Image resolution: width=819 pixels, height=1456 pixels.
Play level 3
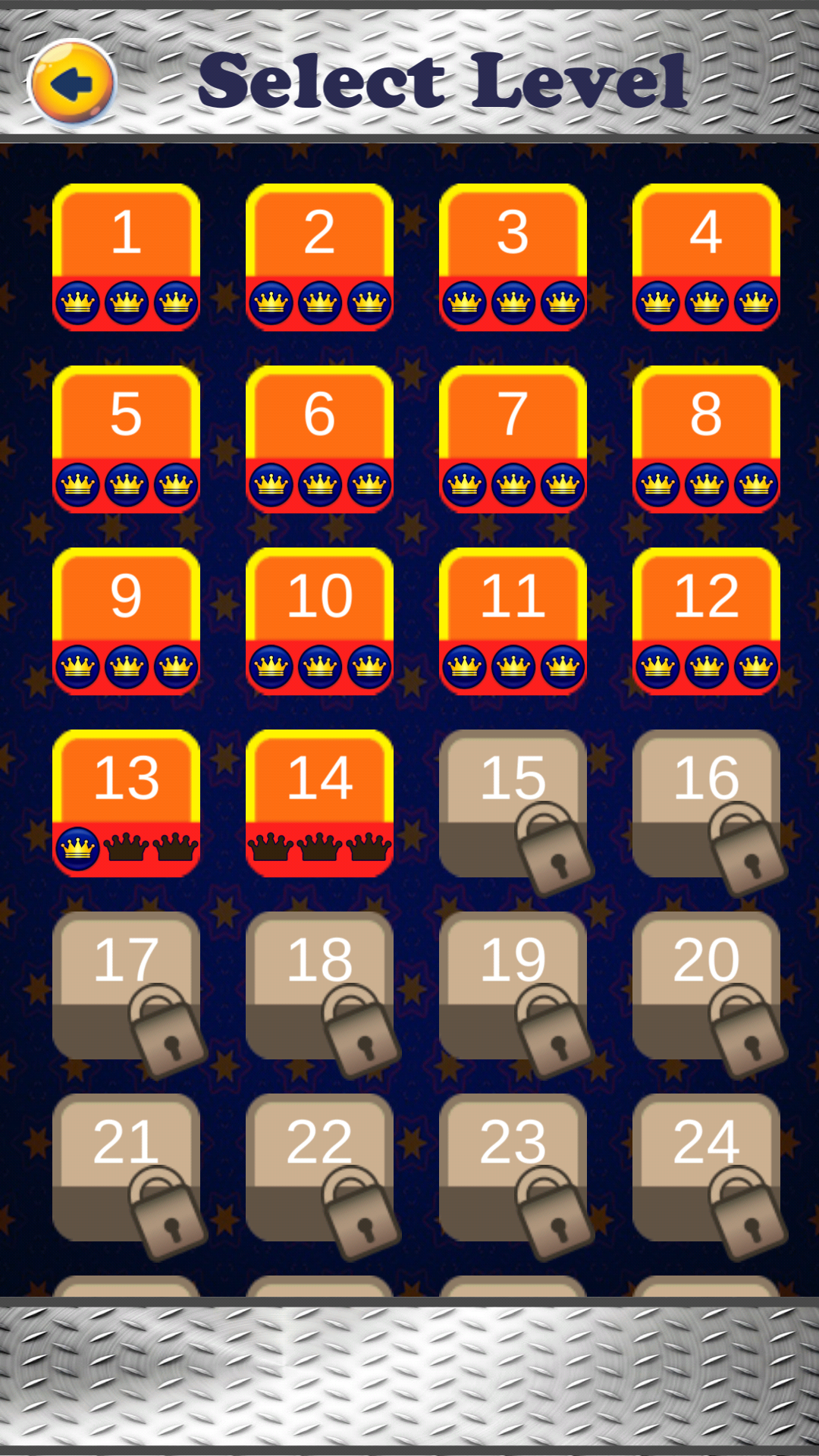513,256
